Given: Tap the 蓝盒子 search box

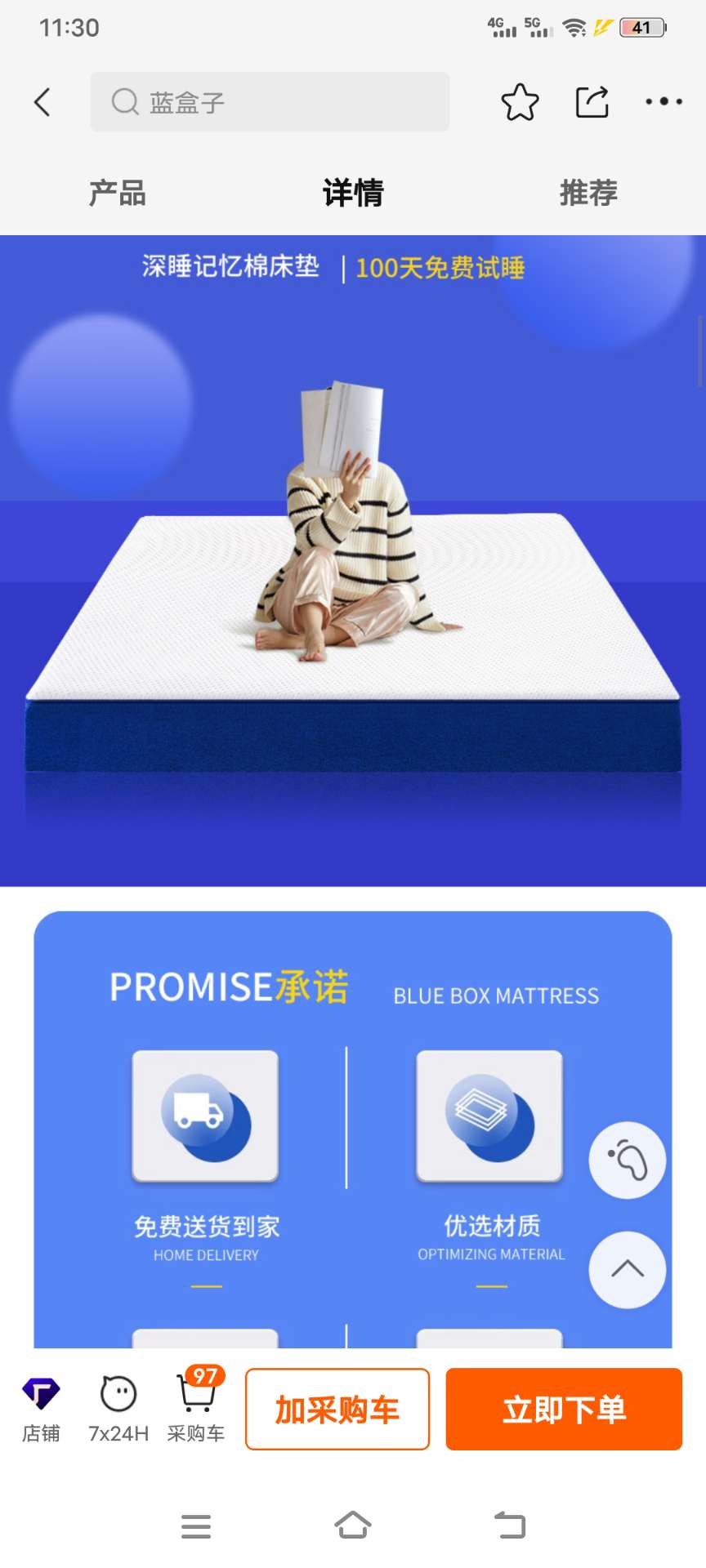Looking at the screenshot, I should [270, 102].
